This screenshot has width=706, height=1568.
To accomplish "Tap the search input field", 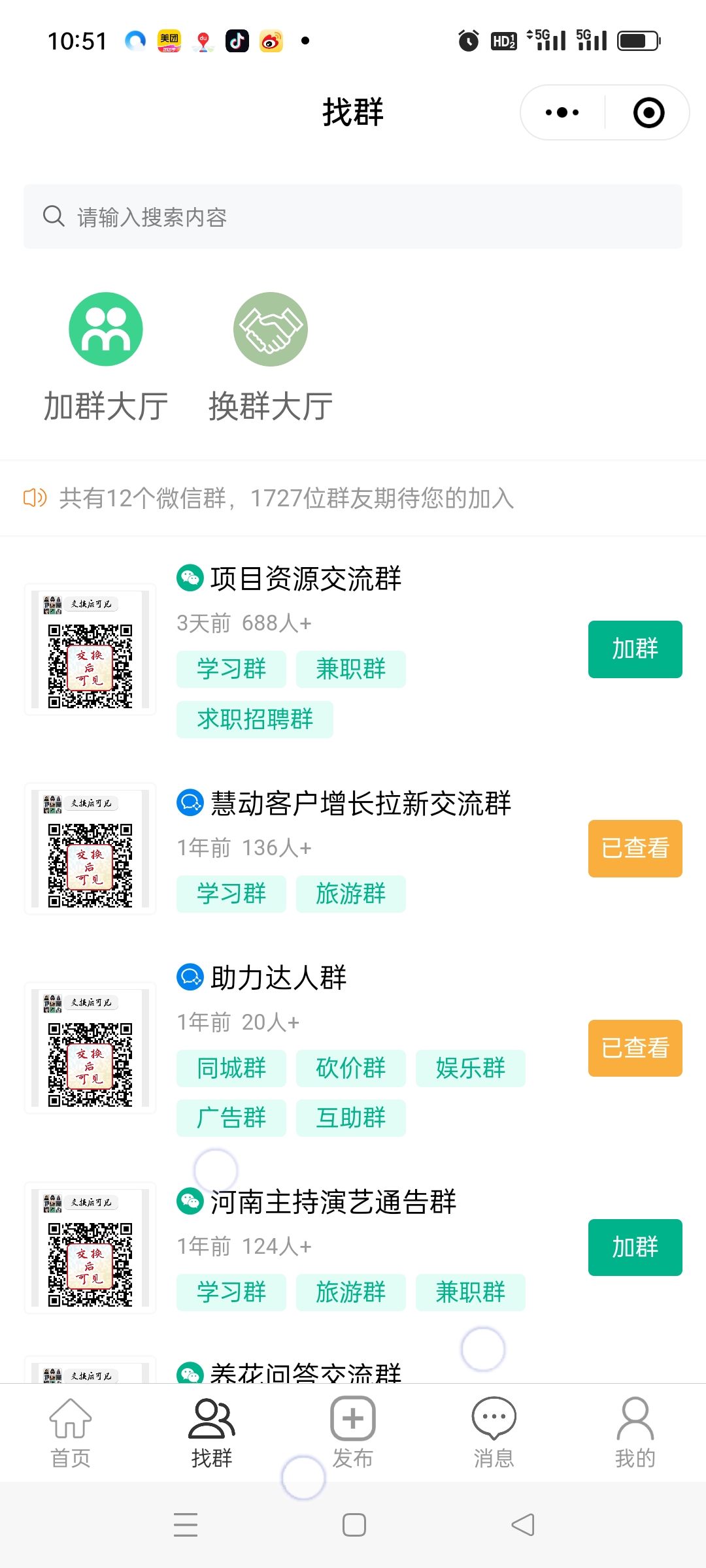I will 353,216.
